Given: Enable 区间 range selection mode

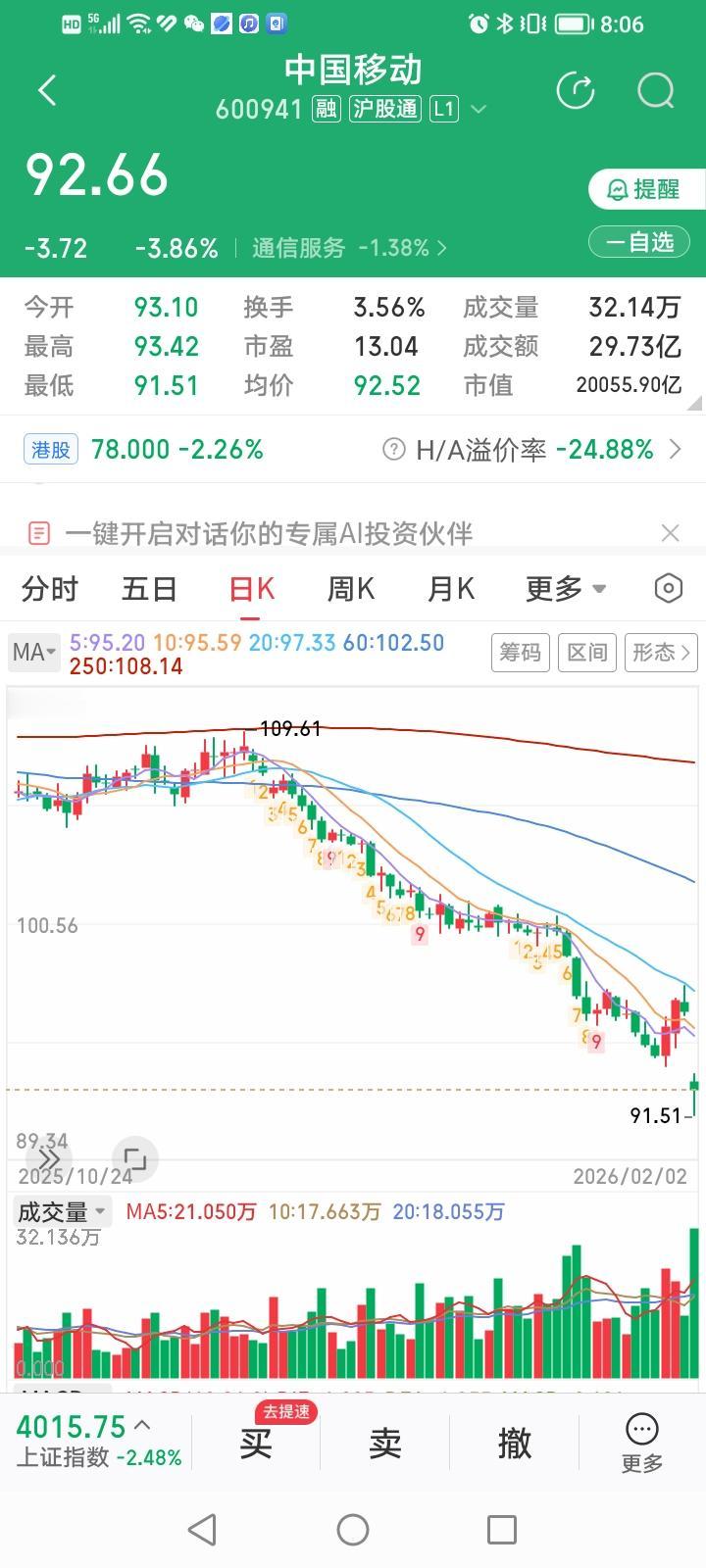Looking at the screenshot, I should coord(586,653).
